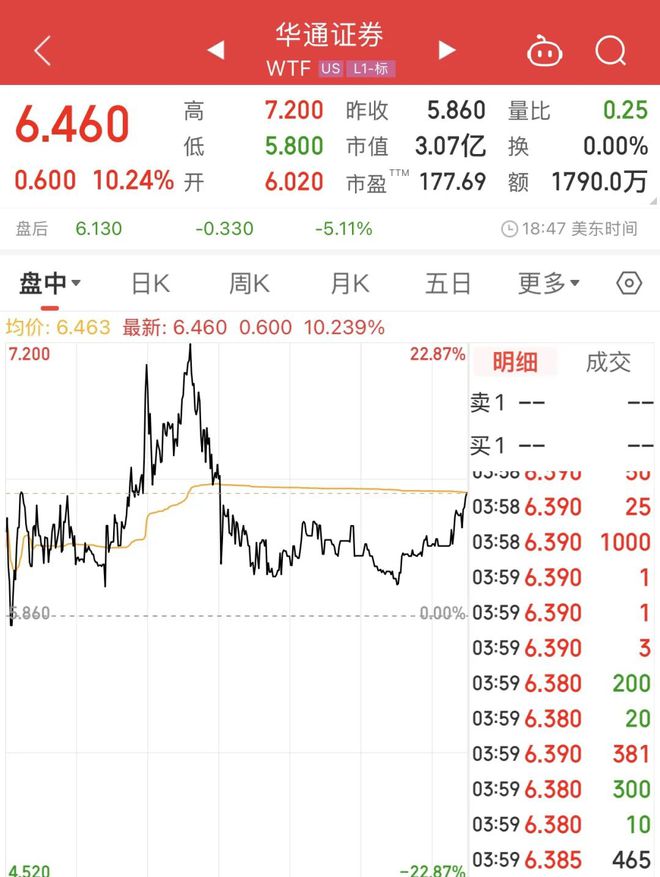Switch to the 五日 chart tab

point(447,284)
